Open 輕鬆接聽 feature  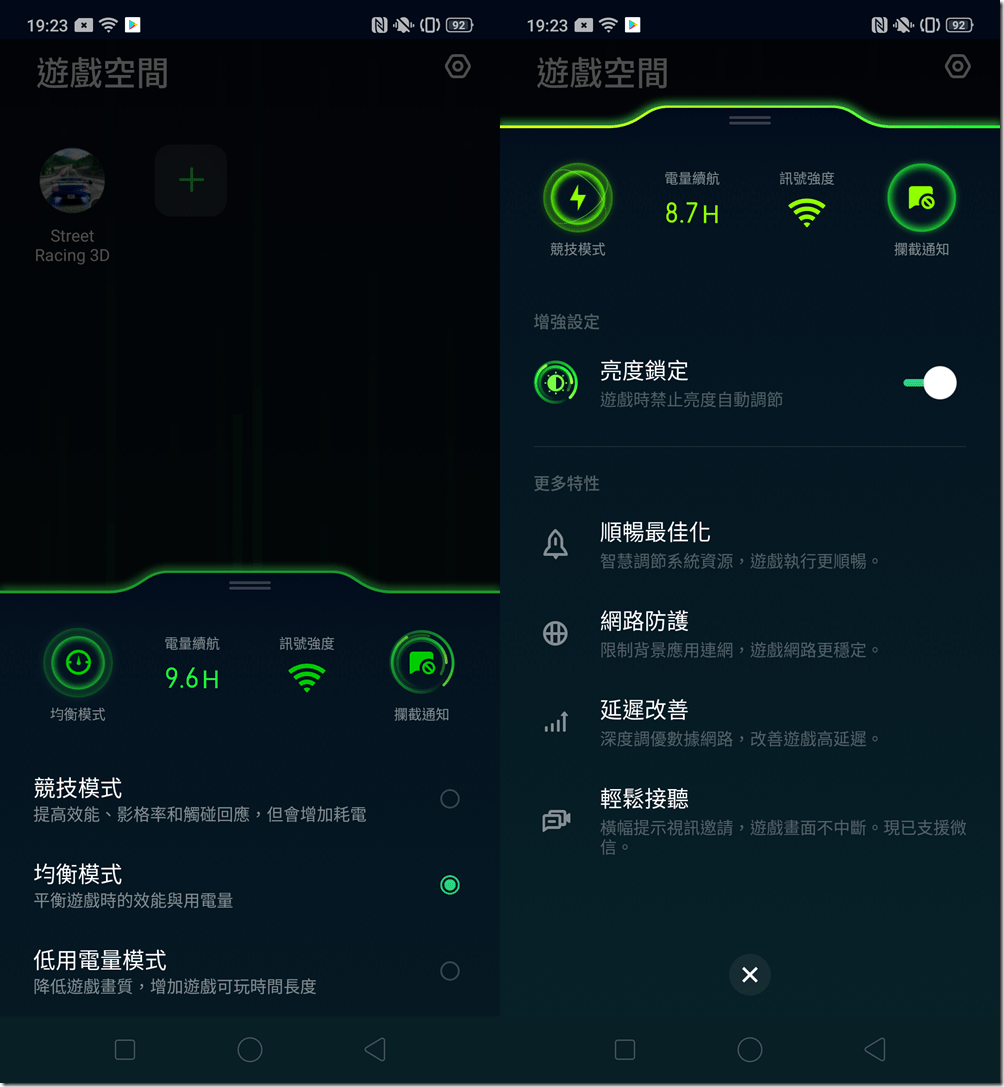(700, 820)
